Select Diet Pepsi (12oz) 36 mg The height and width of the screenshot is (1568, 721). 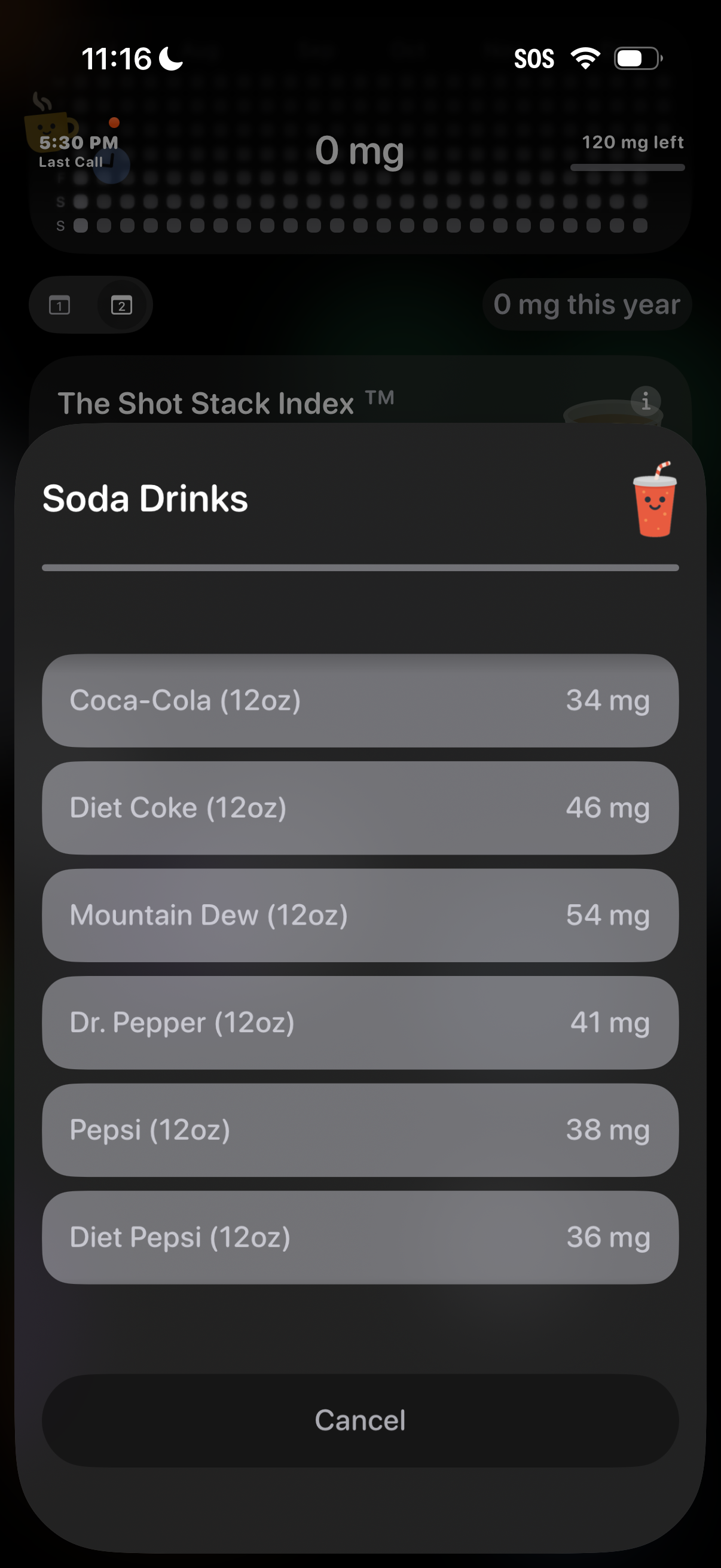(360, 1237)
